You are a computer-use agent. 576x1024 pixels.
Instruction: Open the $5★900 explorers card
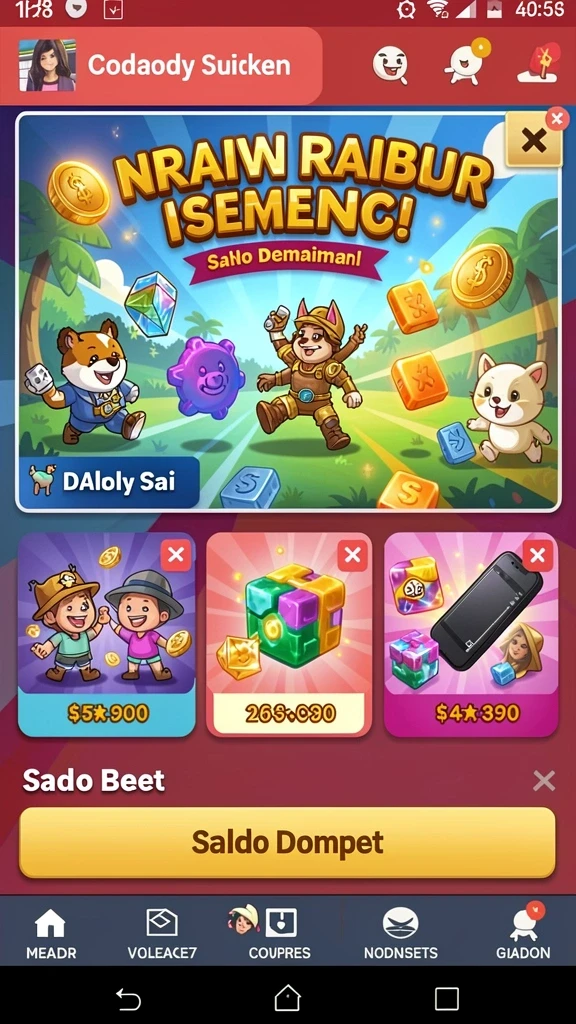106,634
